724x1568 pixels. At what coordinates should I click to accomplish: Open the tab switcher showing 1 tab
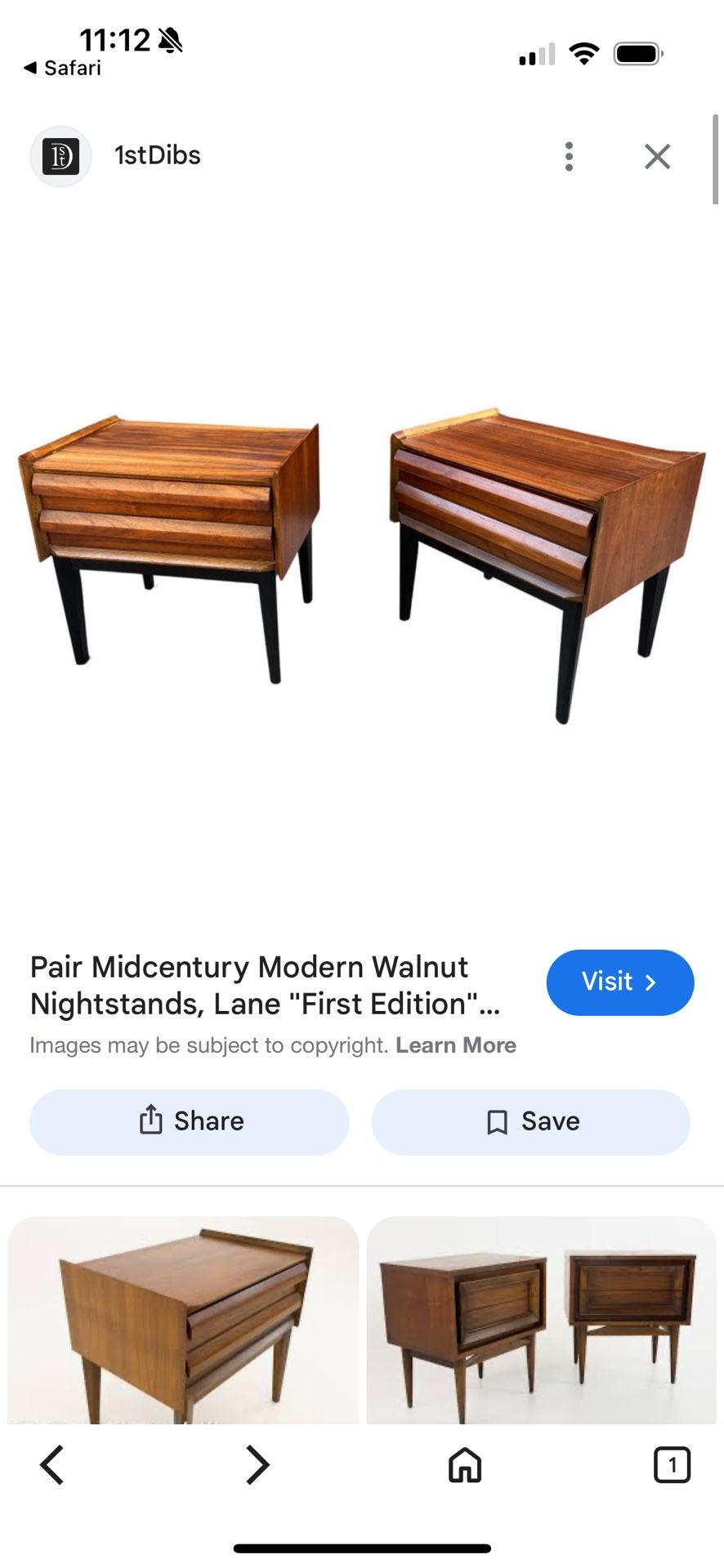coord(672,1464)
